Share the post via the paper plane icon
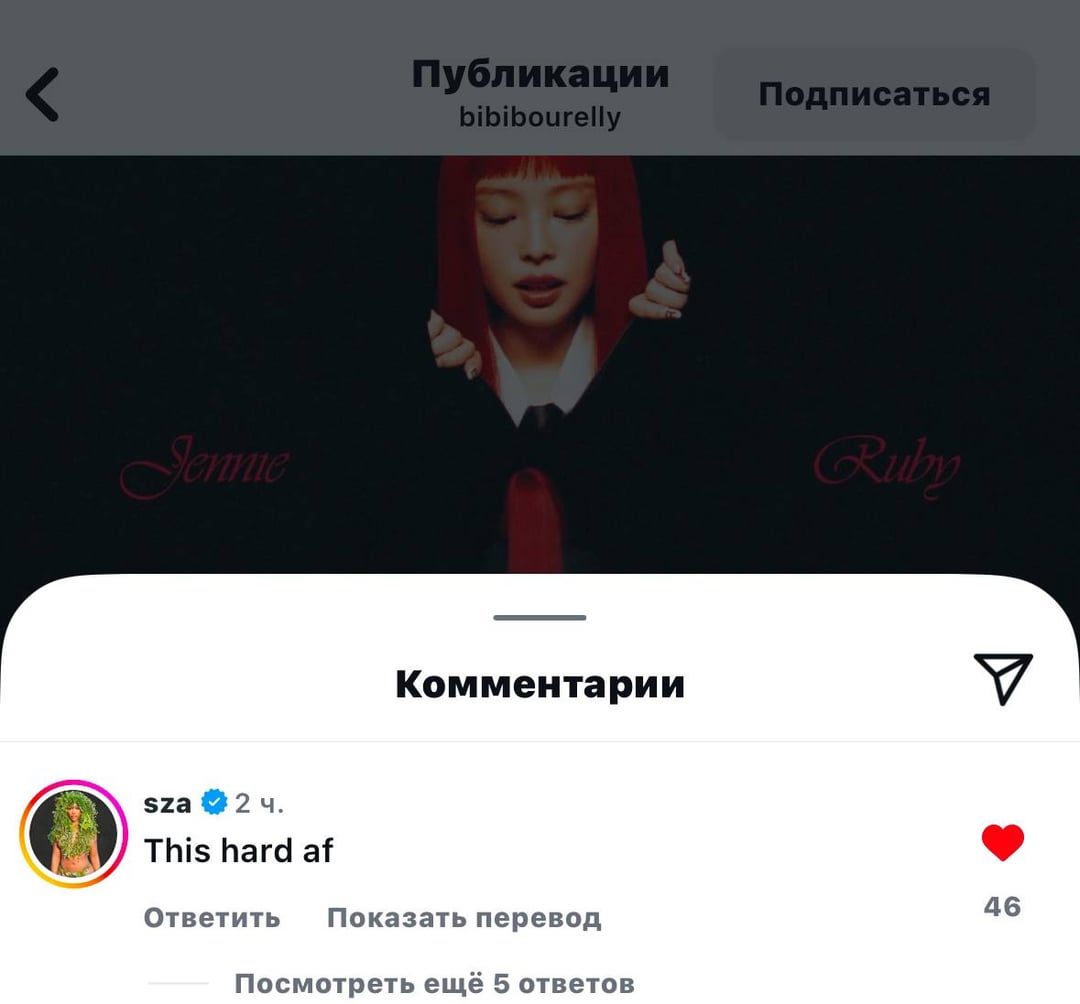 pos(1002,678)
